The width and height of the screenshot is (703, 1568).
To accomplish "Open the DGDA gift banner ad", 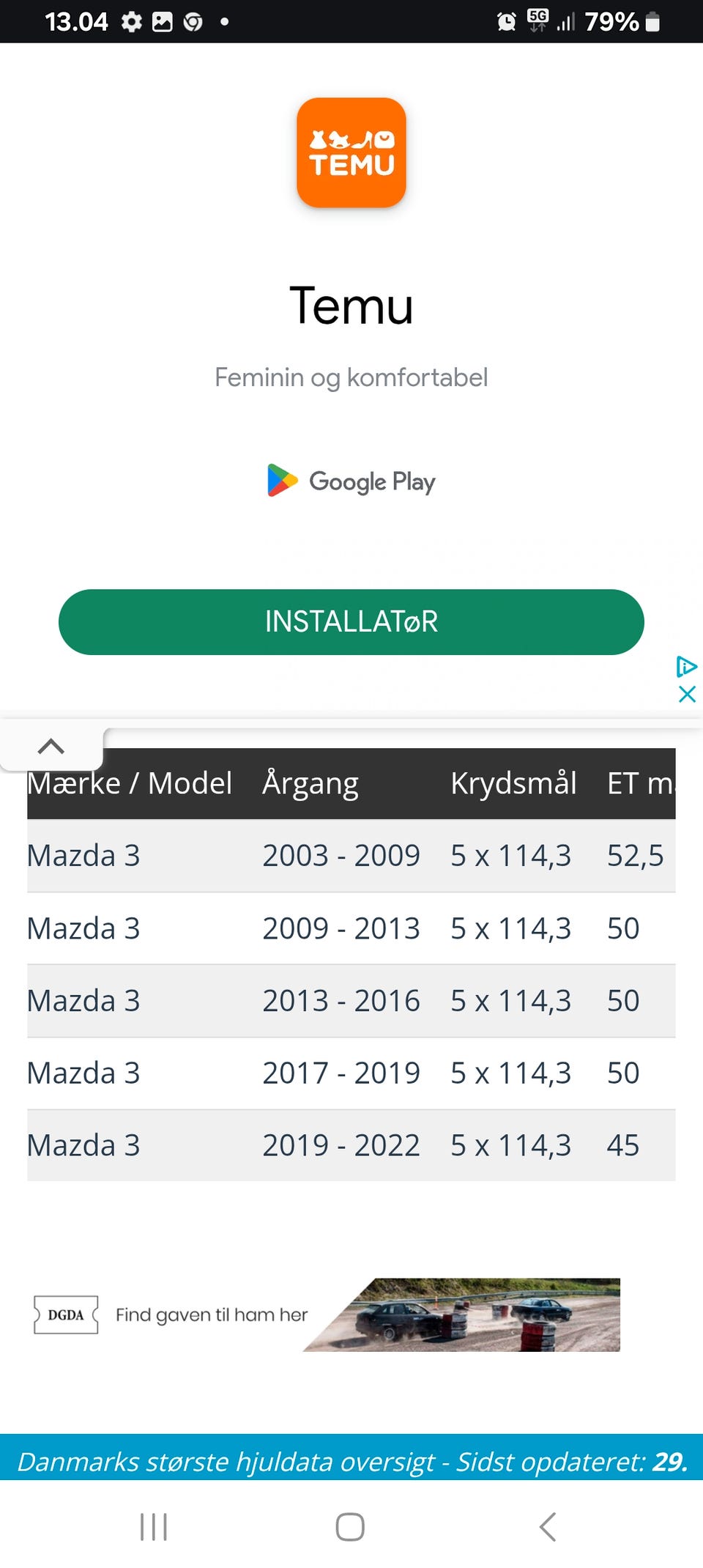I will tap(327, 1314).
